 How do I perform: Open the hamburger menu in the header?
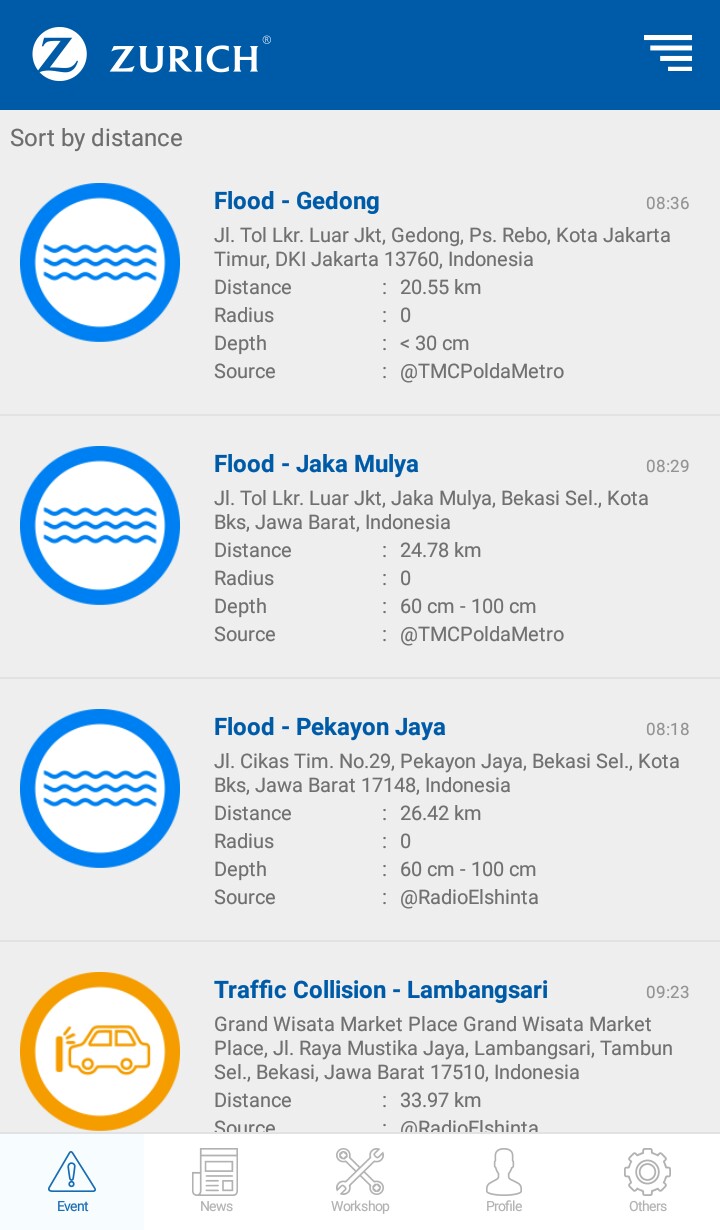(668, 53)
